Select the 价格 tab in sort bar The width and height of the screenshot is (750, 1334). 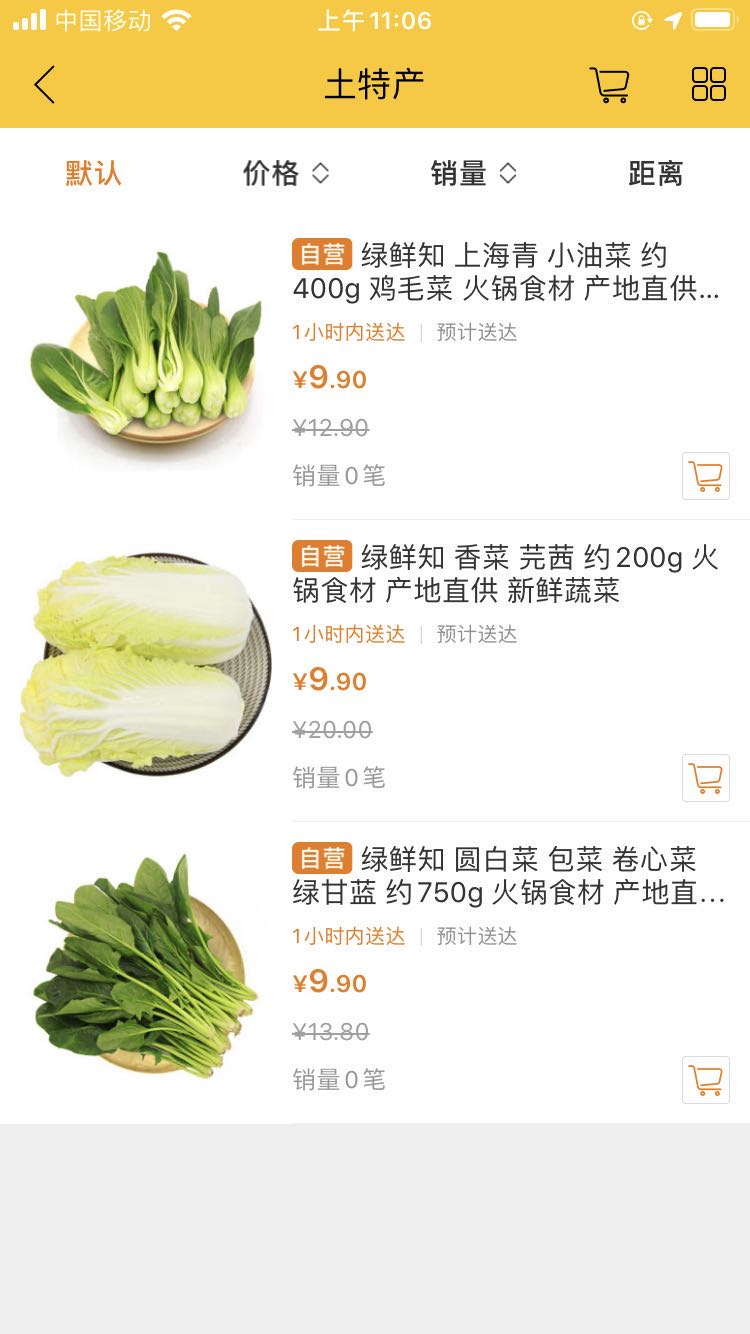coord(273,173)
